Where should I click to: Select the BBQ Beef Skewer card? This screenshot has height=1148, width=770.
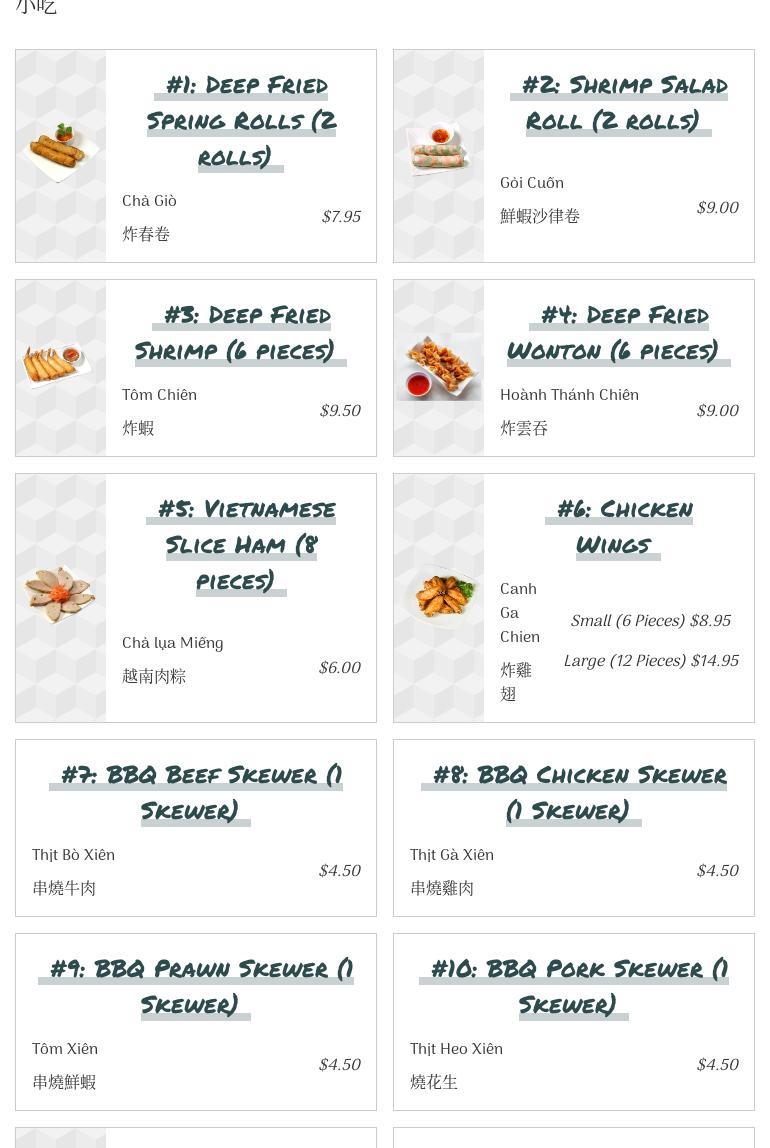coord(196,792)
